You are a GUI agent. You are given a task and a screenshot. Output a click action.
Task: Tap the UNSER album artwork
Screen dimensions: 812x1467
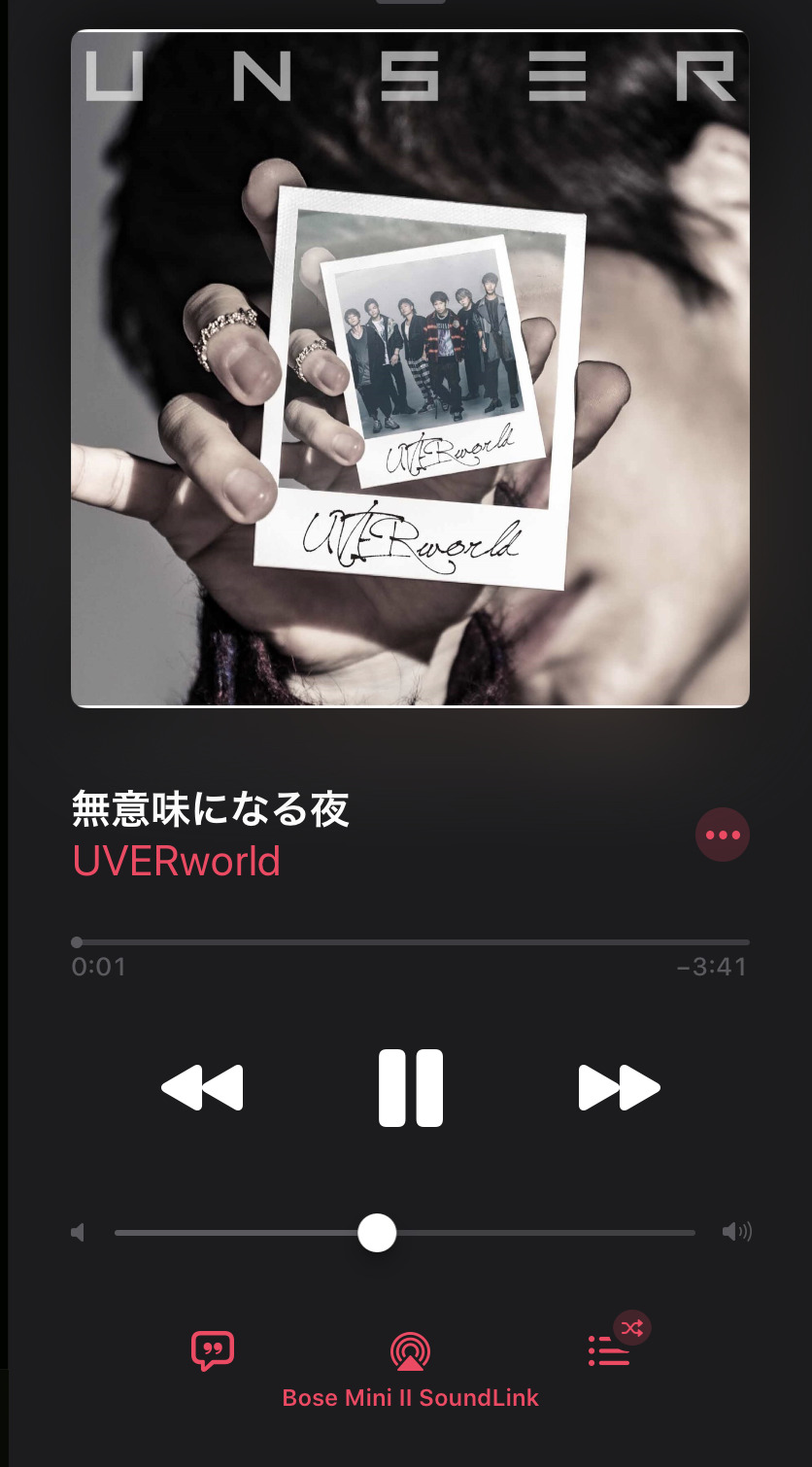click(x=410, y=369)
